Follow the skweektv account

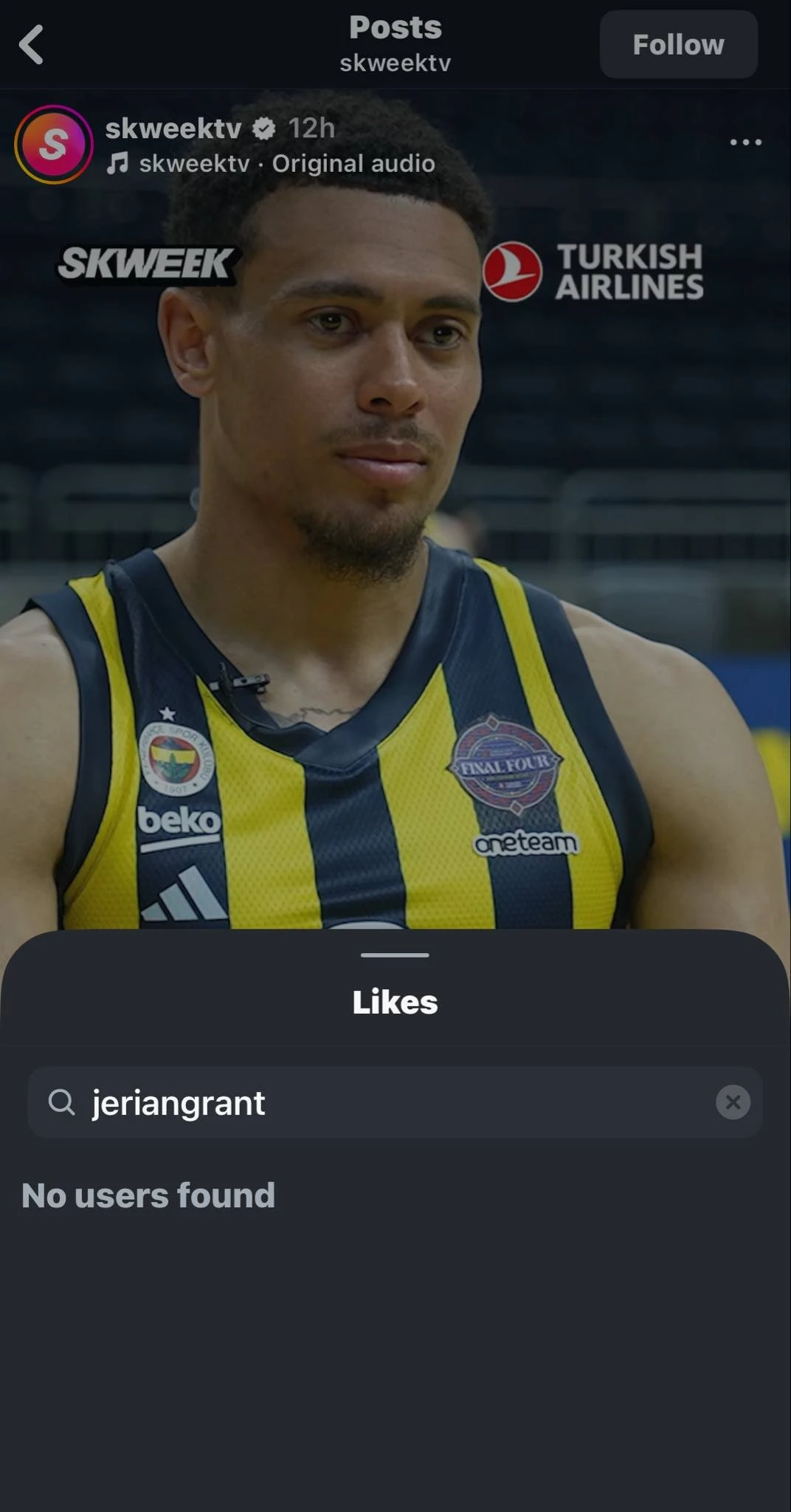coord(678,44)
